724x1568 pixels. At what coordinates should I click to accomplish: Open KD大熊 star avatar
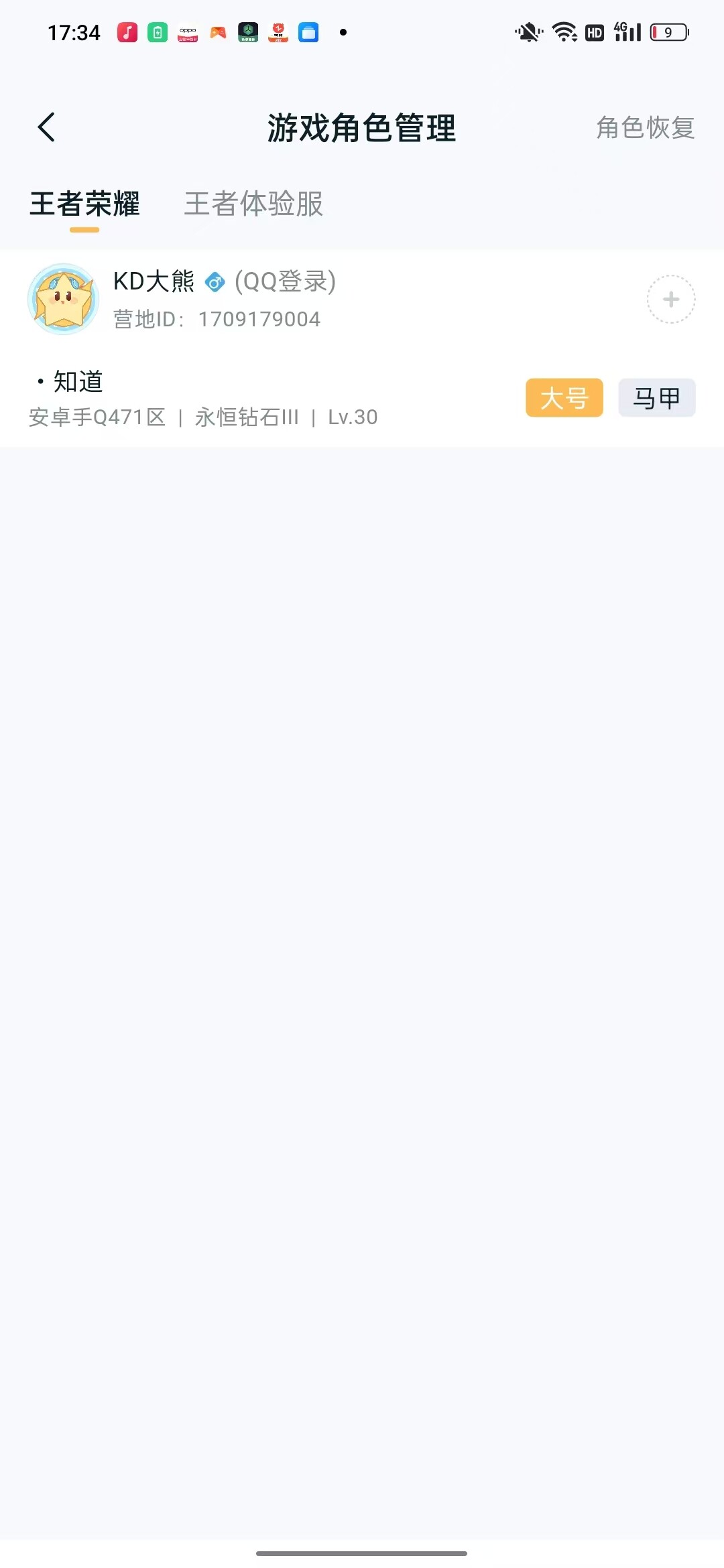click(64, 300)
